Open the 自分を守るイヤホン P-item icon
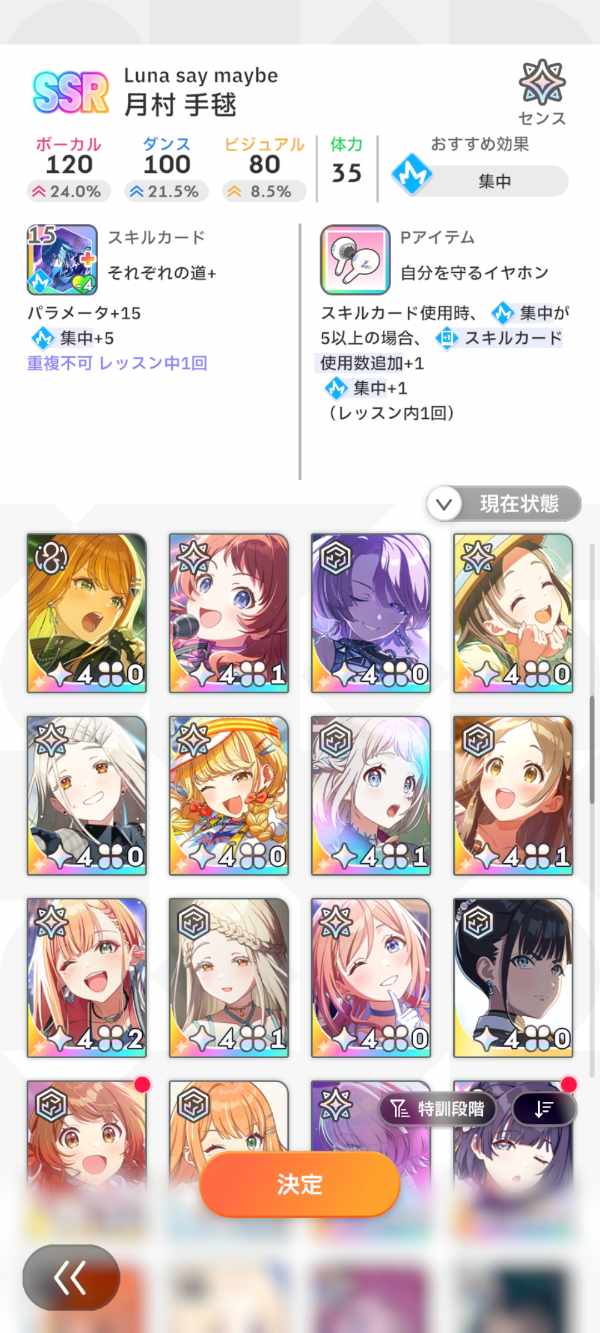This screenshot has height=1333, width=600. 355,259
